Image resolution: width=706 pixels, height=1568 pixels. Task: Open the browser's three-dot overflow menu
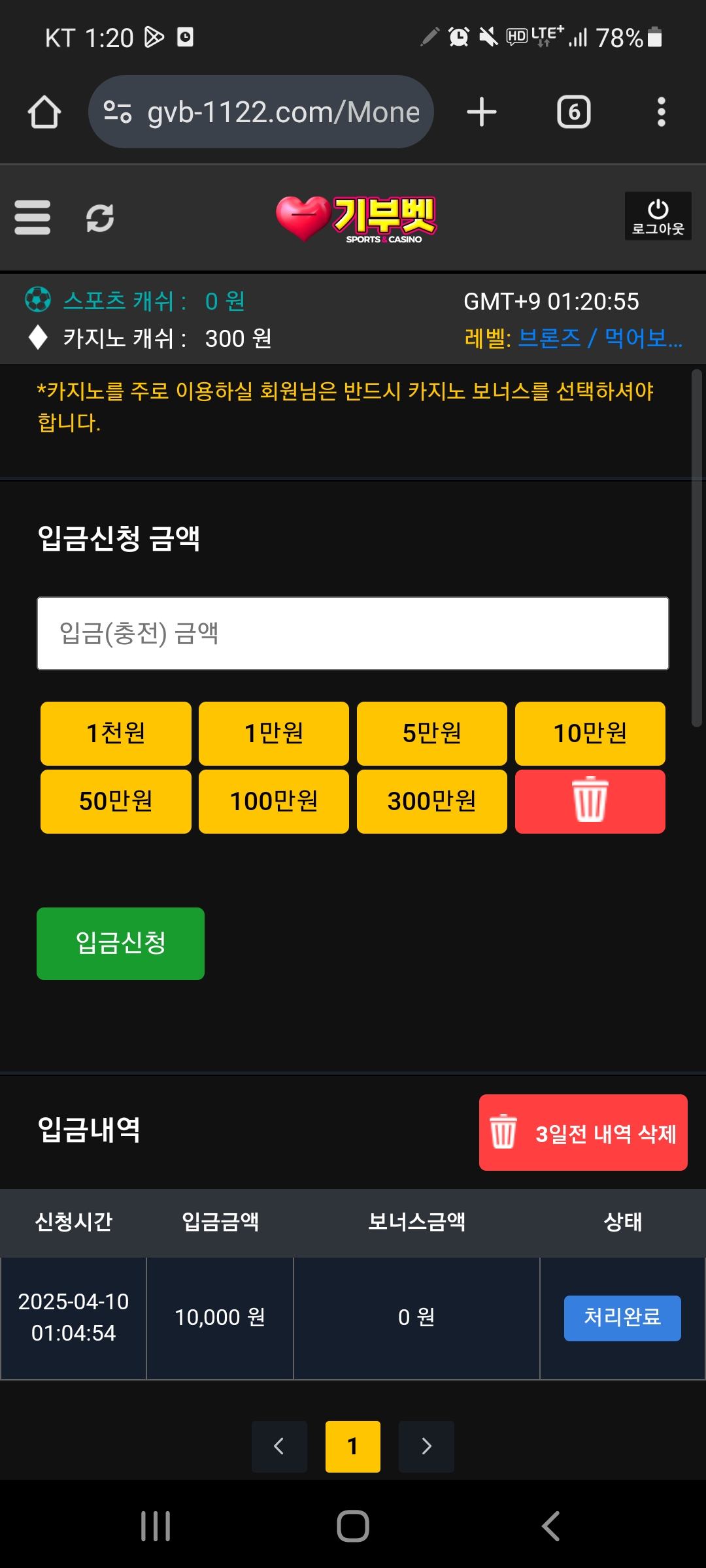point(661,112)
